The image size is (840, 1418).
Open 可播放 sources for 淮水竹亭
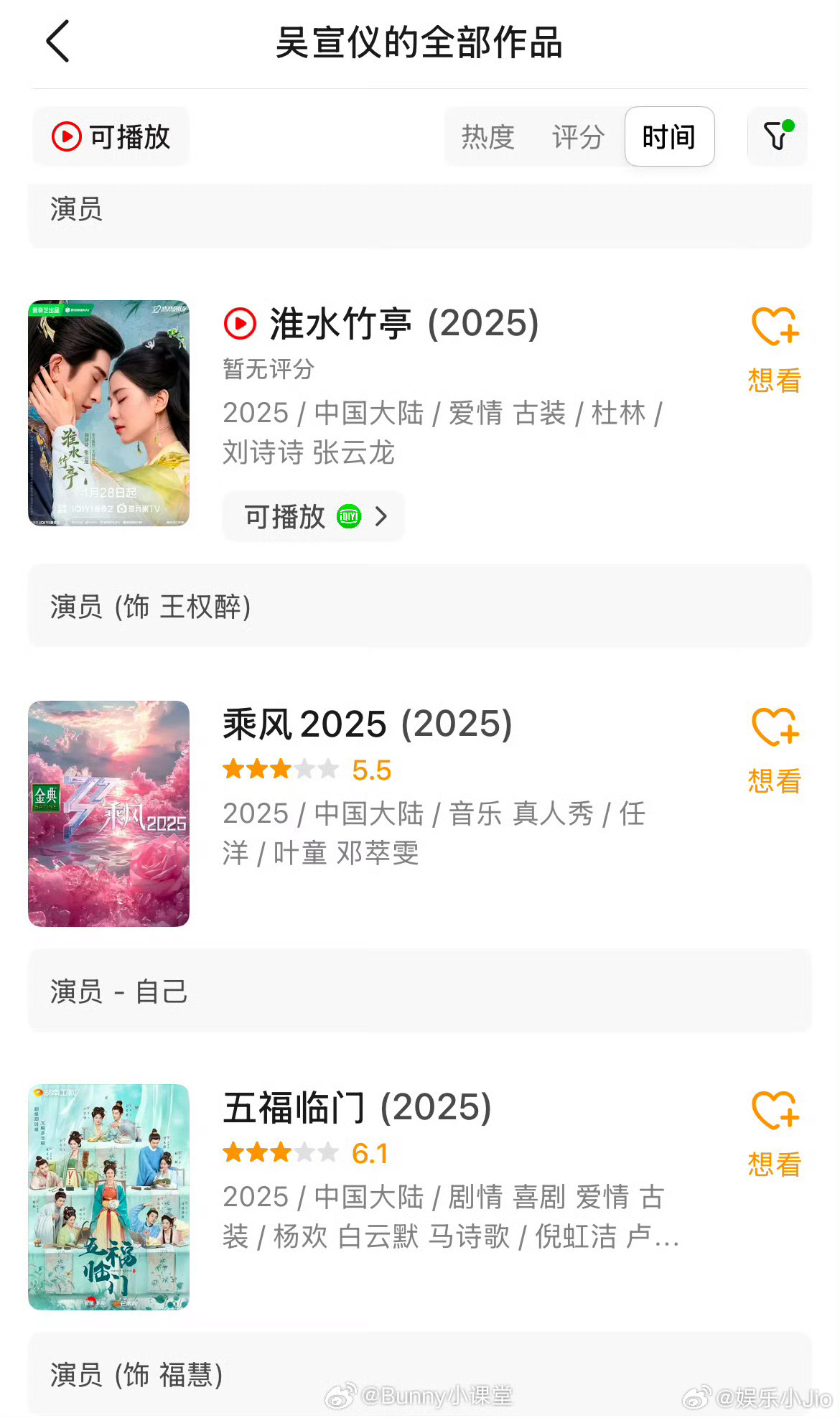[x=314, y=516]
